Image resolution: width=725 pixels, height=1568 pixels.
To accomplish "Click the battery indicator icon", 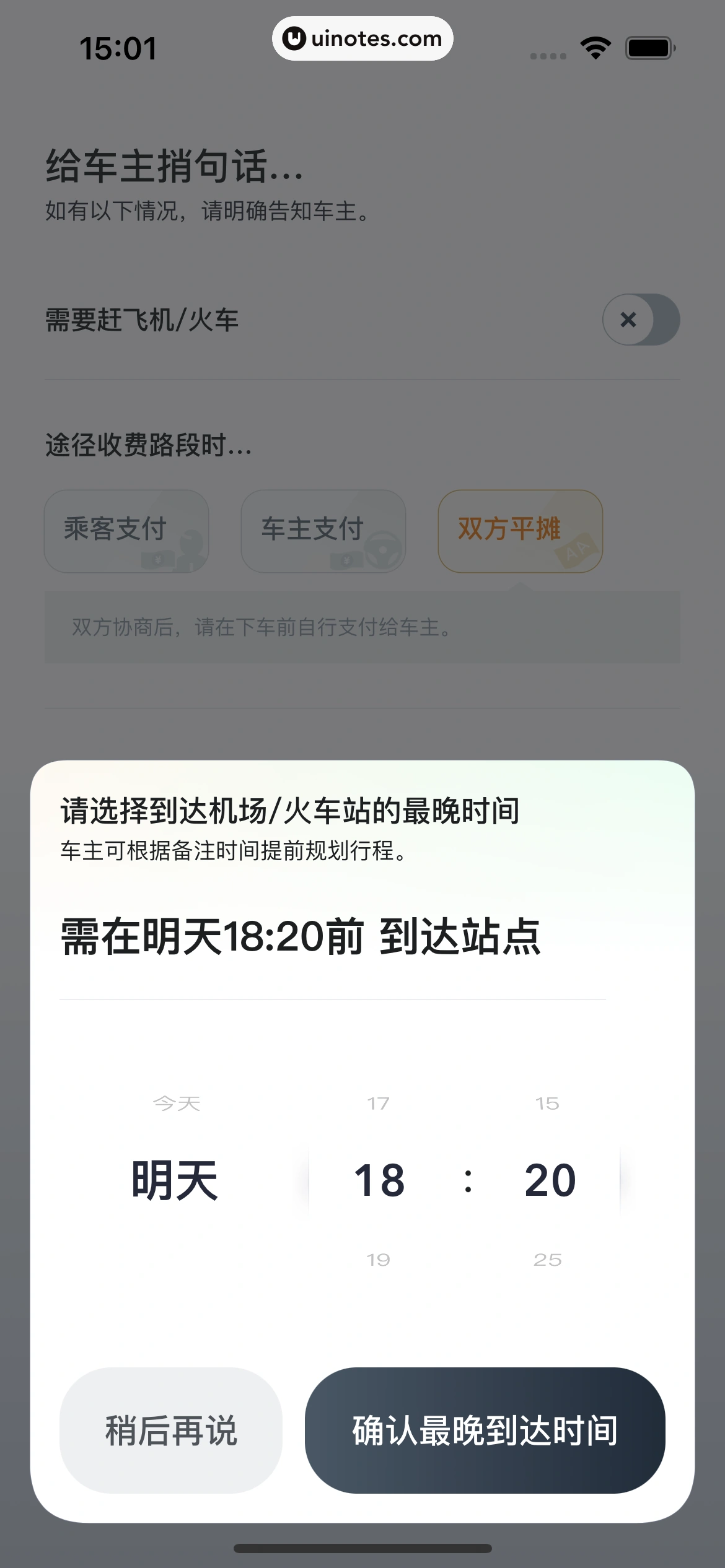I will [649, 46].
